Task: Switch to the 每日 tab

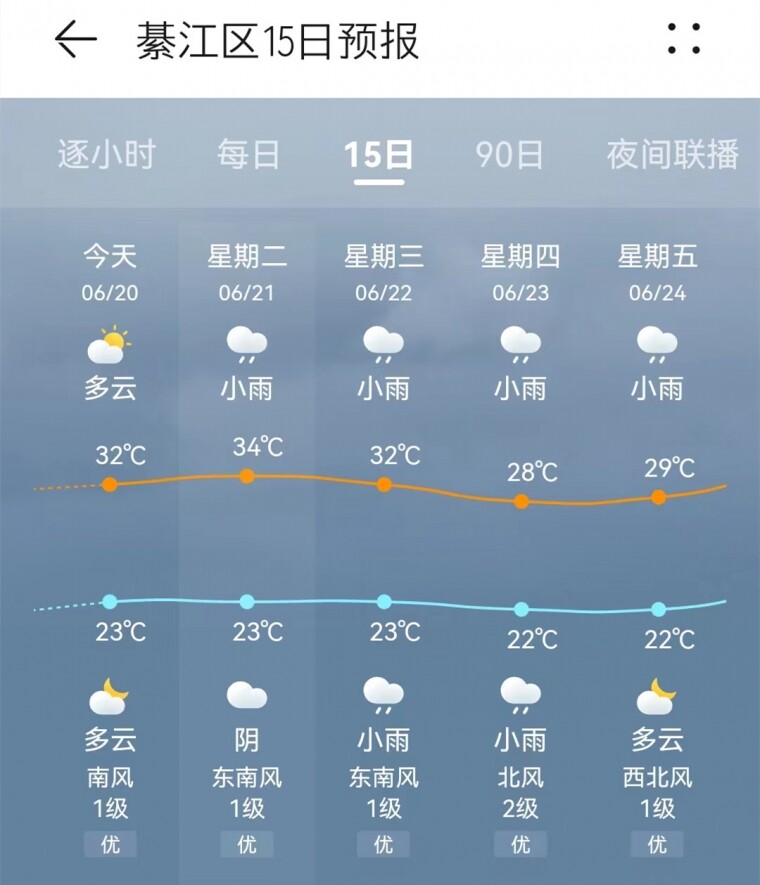Action: tap(248, 155)
